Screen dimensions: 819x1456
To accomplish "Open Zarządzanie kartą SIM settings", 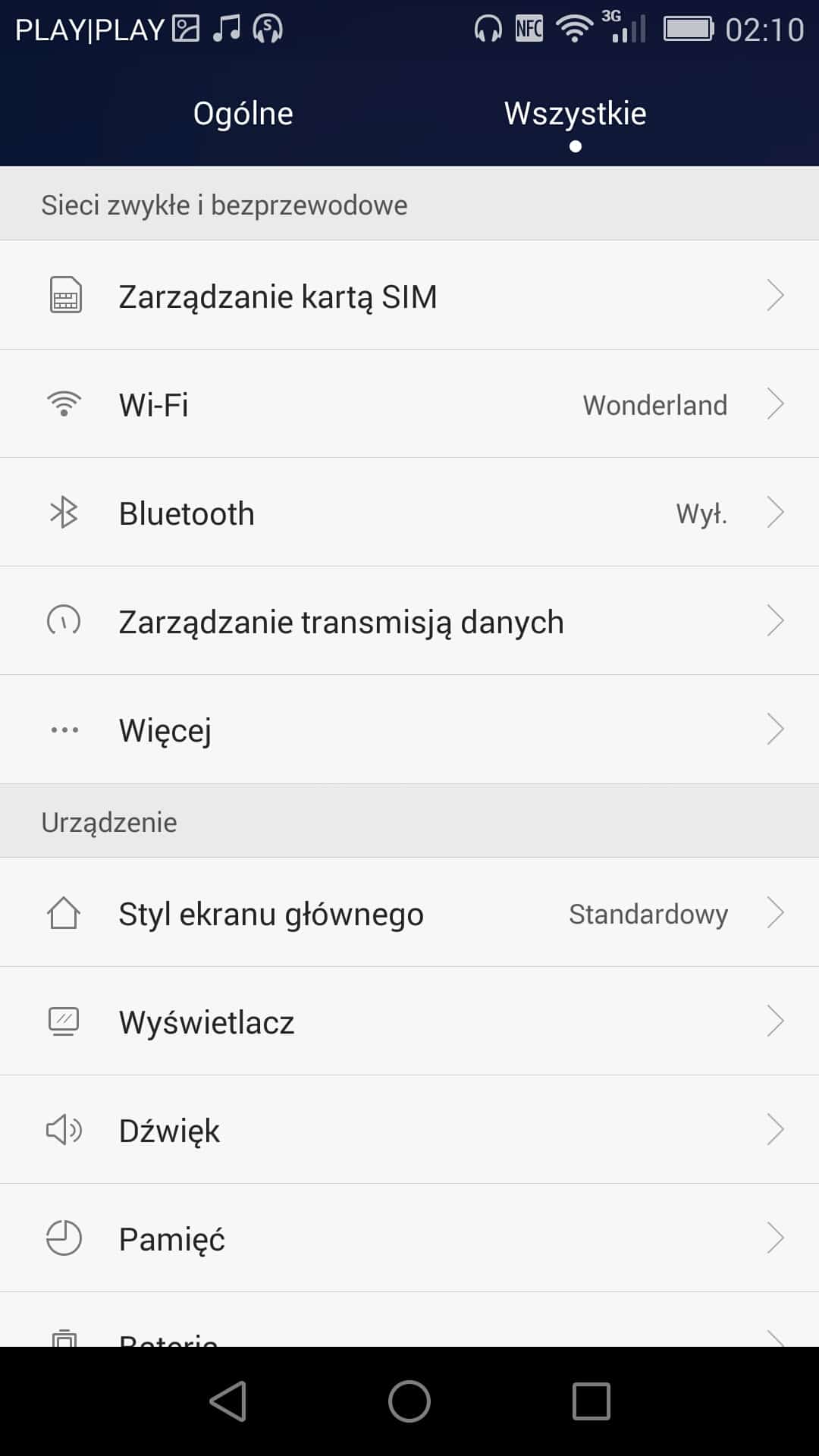I will (x=409, y=296).
